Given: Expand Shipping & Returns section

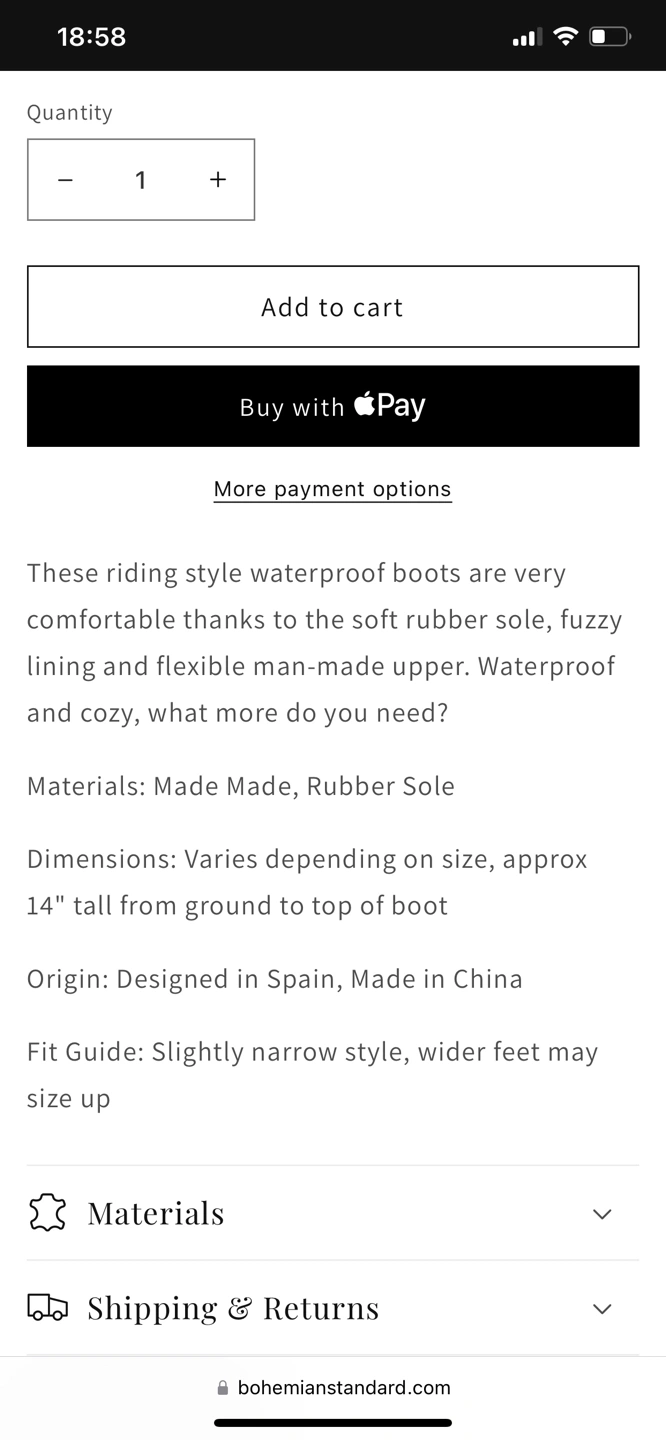Looking at the screenshot, I should point(333,1308).
